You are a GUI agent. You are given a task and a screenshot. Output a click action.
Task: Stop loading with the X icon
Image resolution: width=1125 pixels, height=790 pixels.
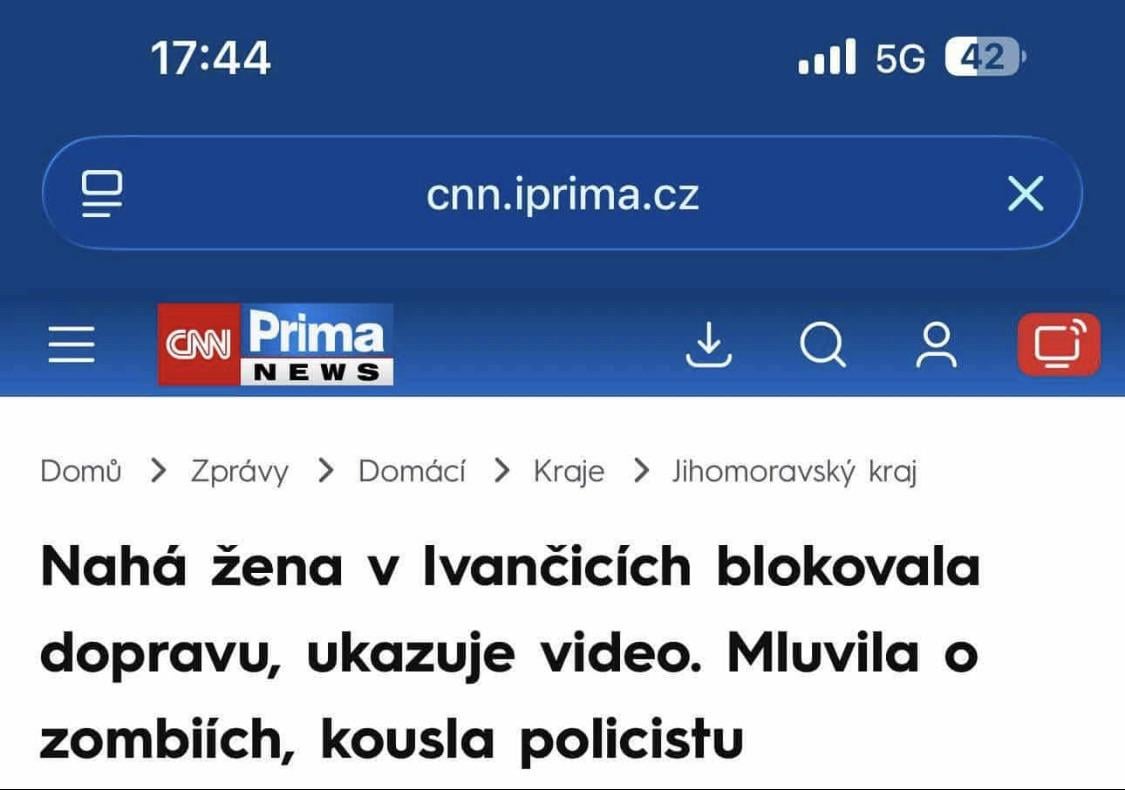tap(1025, 194)
